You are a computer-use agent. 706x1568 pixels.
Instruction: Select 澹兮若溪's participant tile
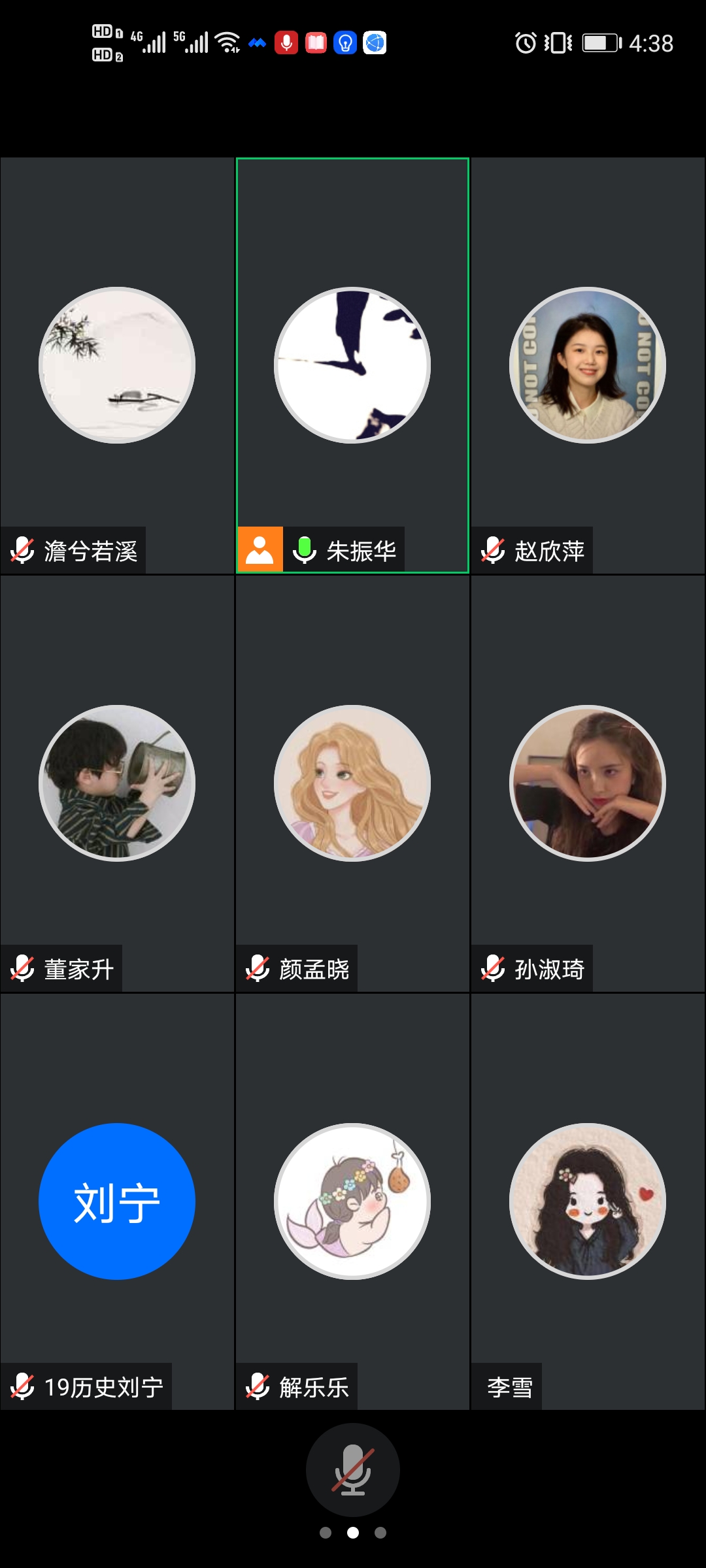click(117, 365)
